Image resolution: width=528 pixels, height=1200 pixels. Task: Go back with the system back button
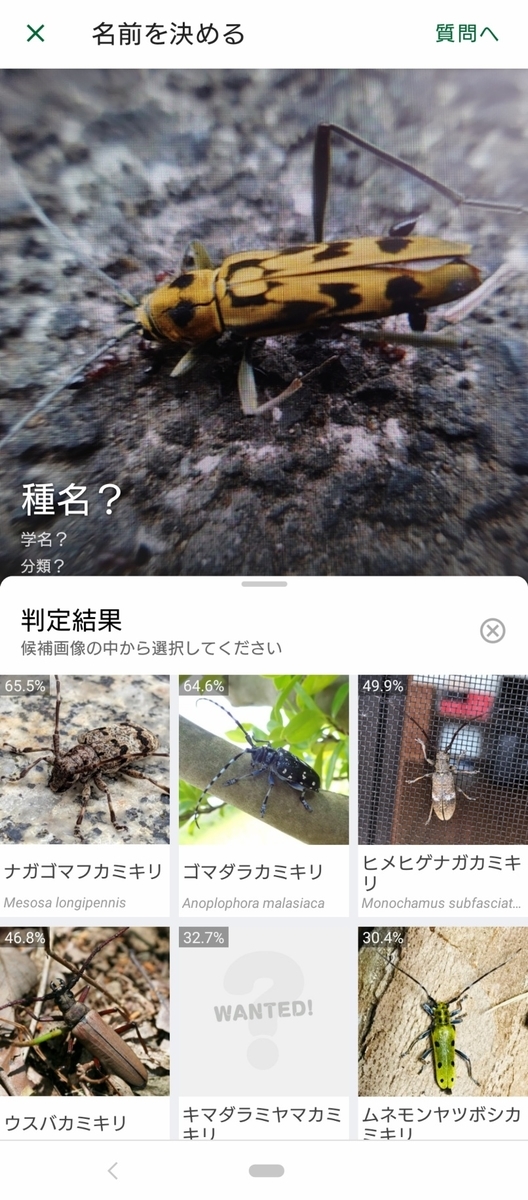pos(112,1170)
